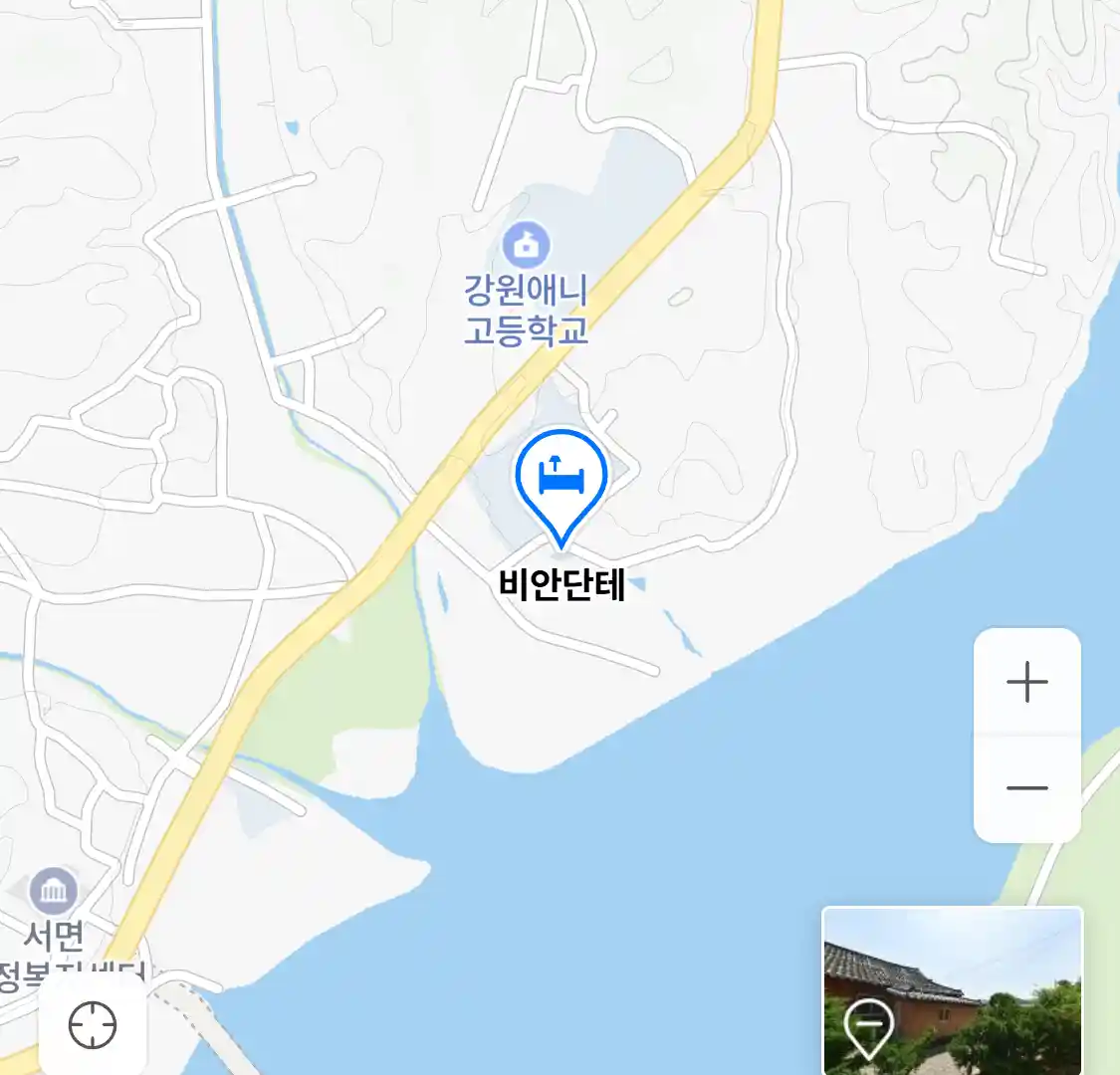1120x1075 pixels.
Task: Zoom out of the map
Action: click(1026, 788)
